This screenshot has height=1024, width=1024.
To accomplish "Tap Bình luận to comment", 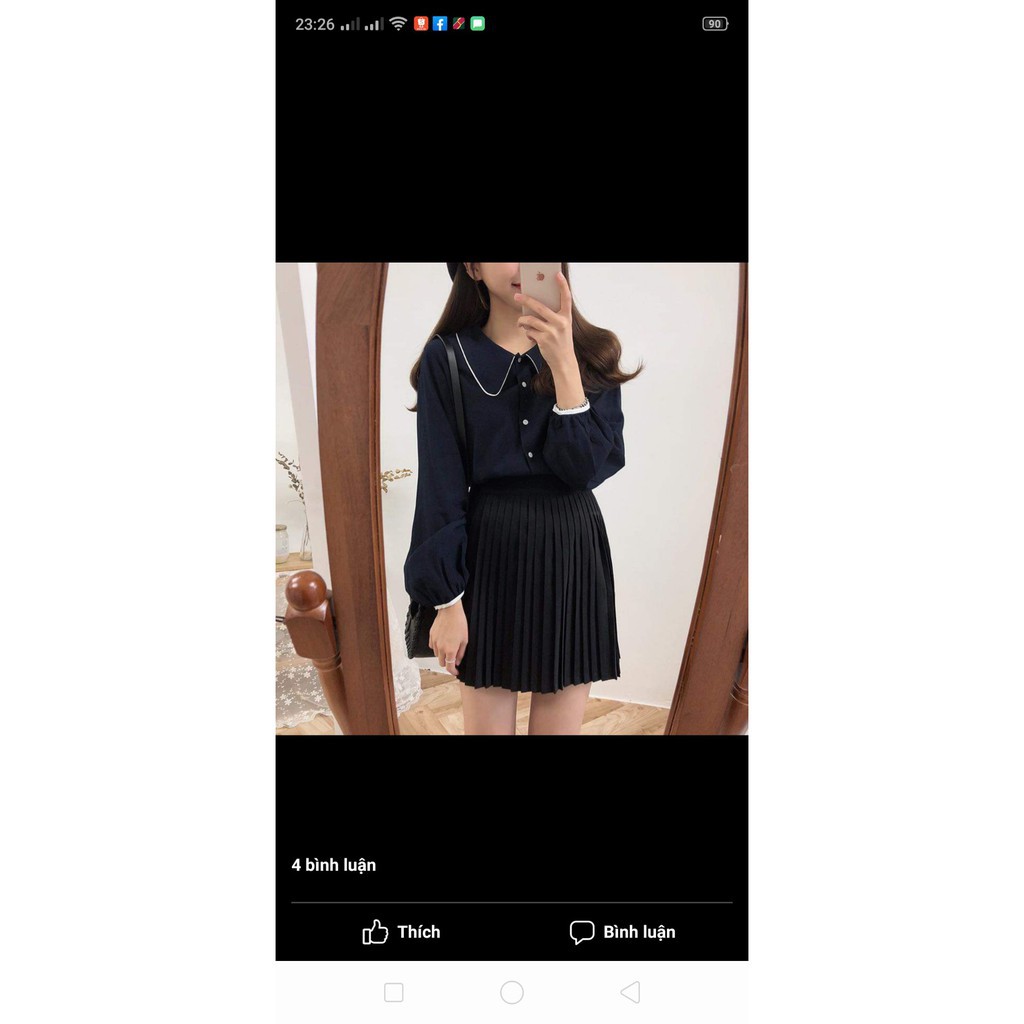I will [622, 932].
